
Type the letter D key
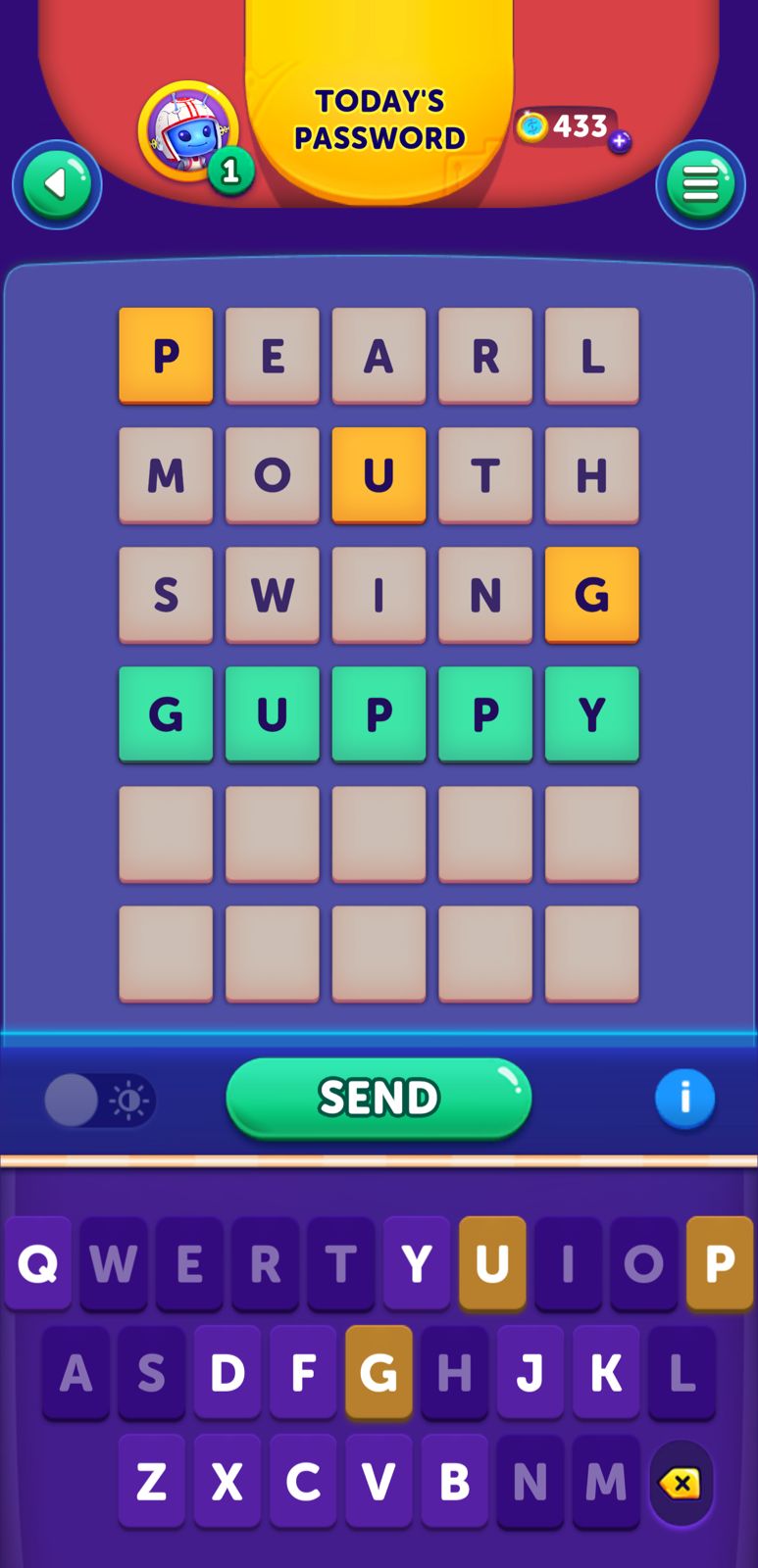coord(227,1373)
